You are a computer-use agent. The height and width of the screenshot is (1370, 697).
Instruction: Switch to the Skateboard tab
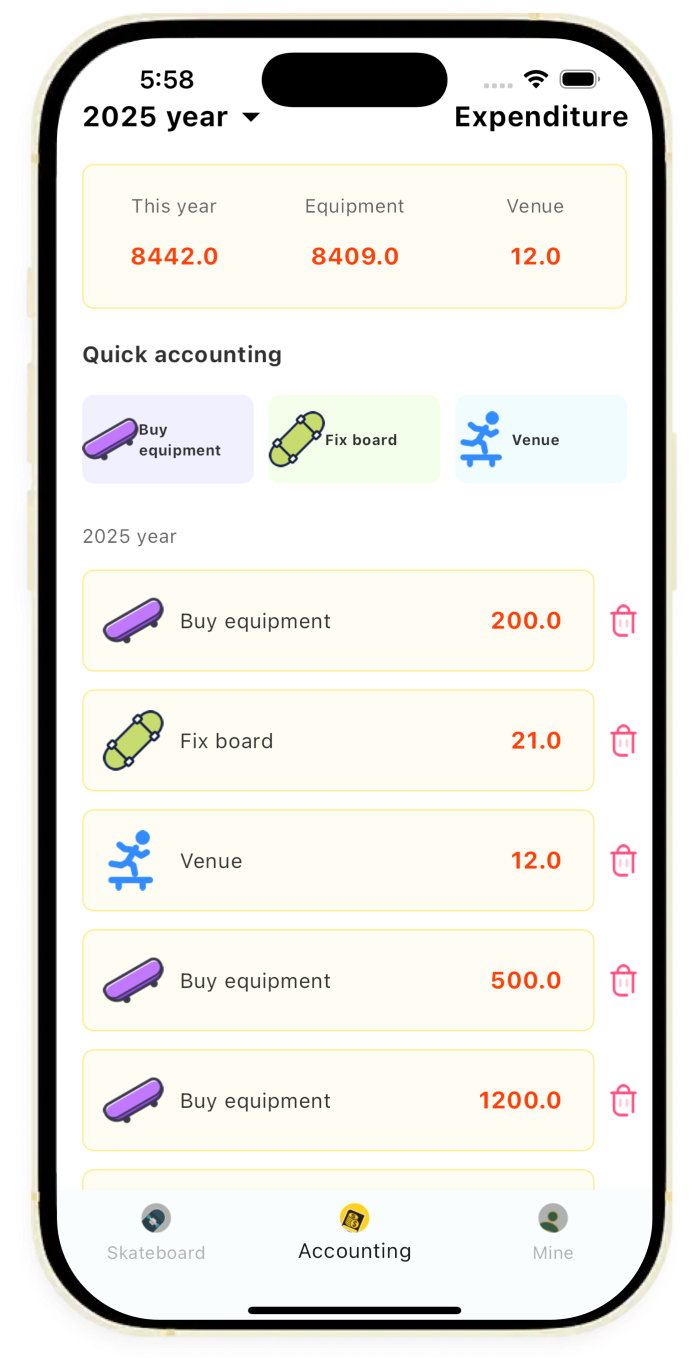click(x=156, y=1233)
